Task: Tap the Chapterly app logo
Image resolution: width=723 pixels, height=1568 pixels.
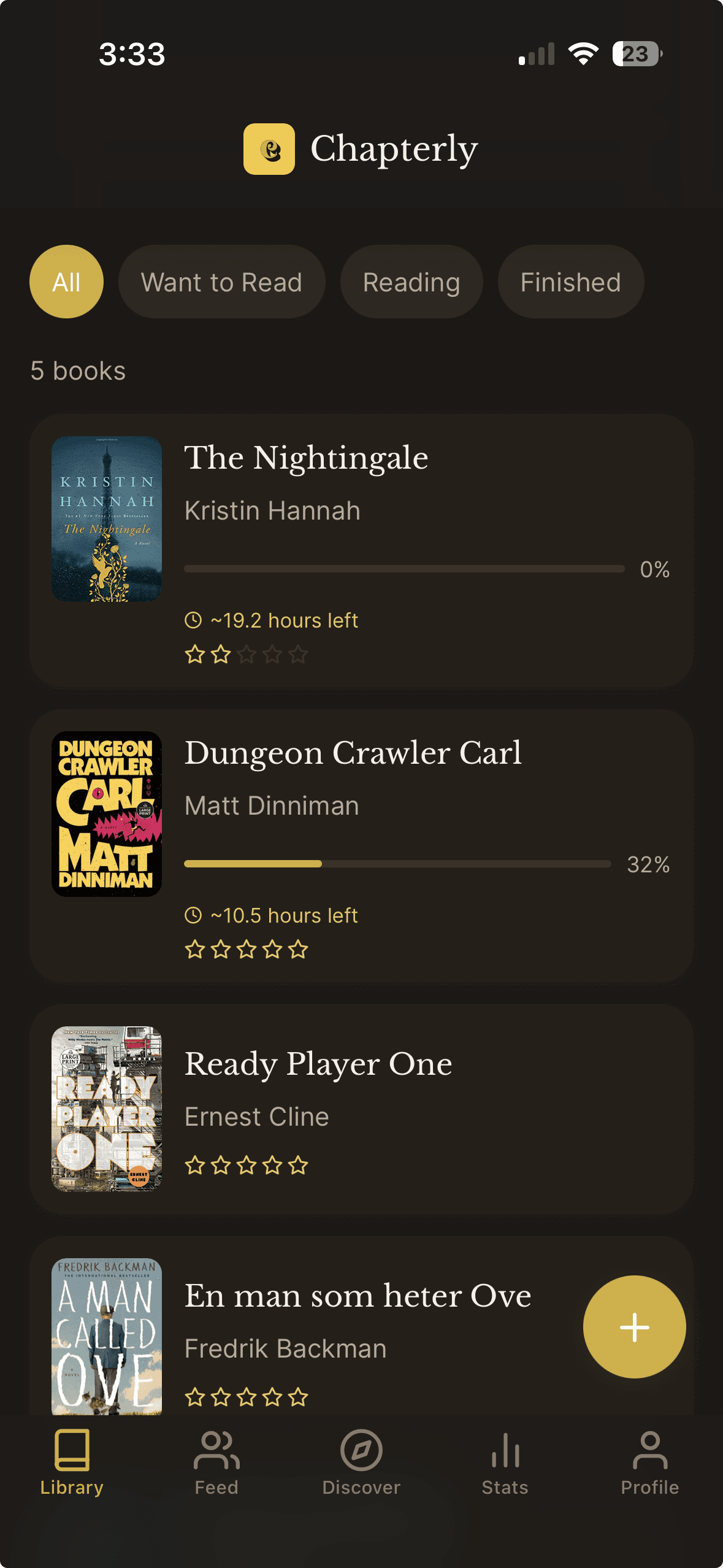Action: [270, 148]
